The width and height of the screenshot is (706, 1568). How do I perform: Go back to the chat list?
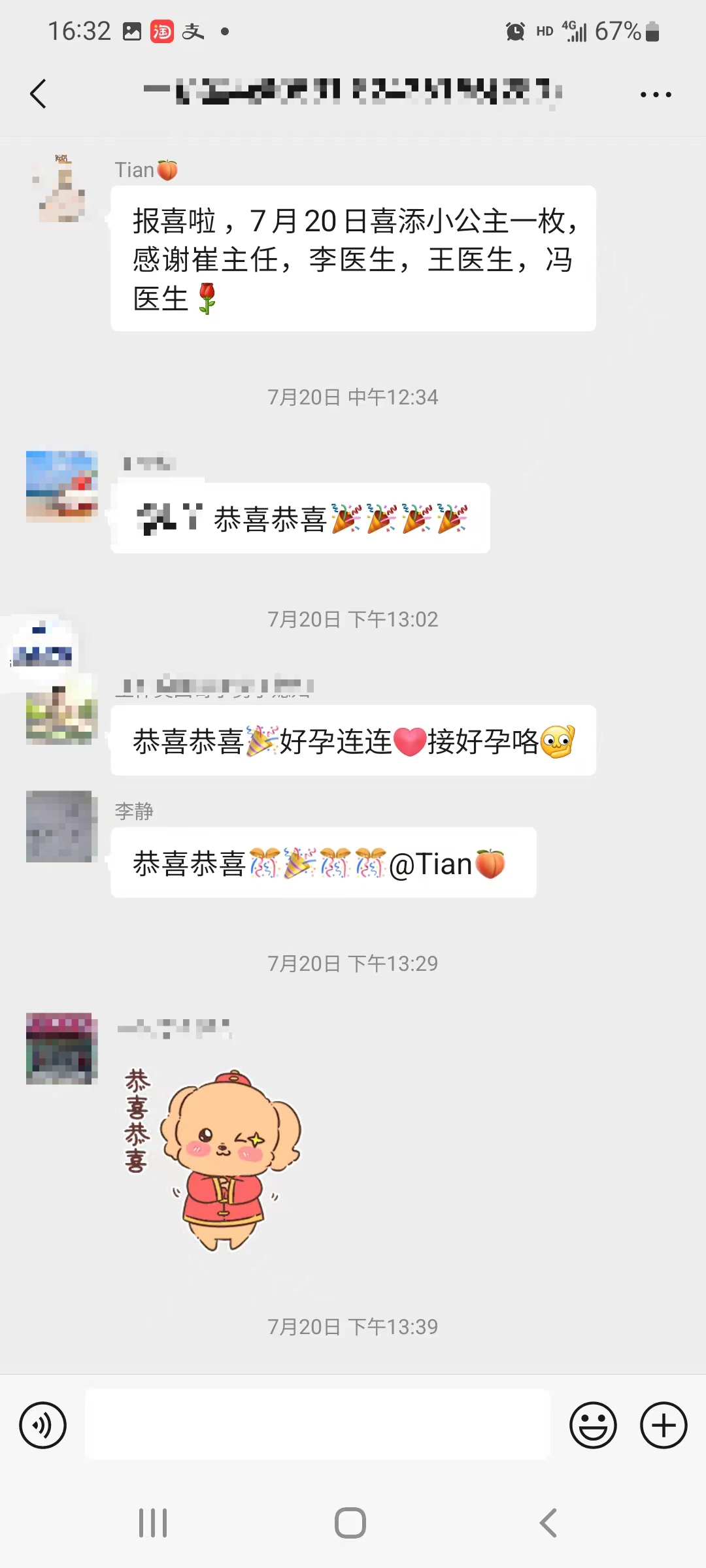(x=39, y=94)
